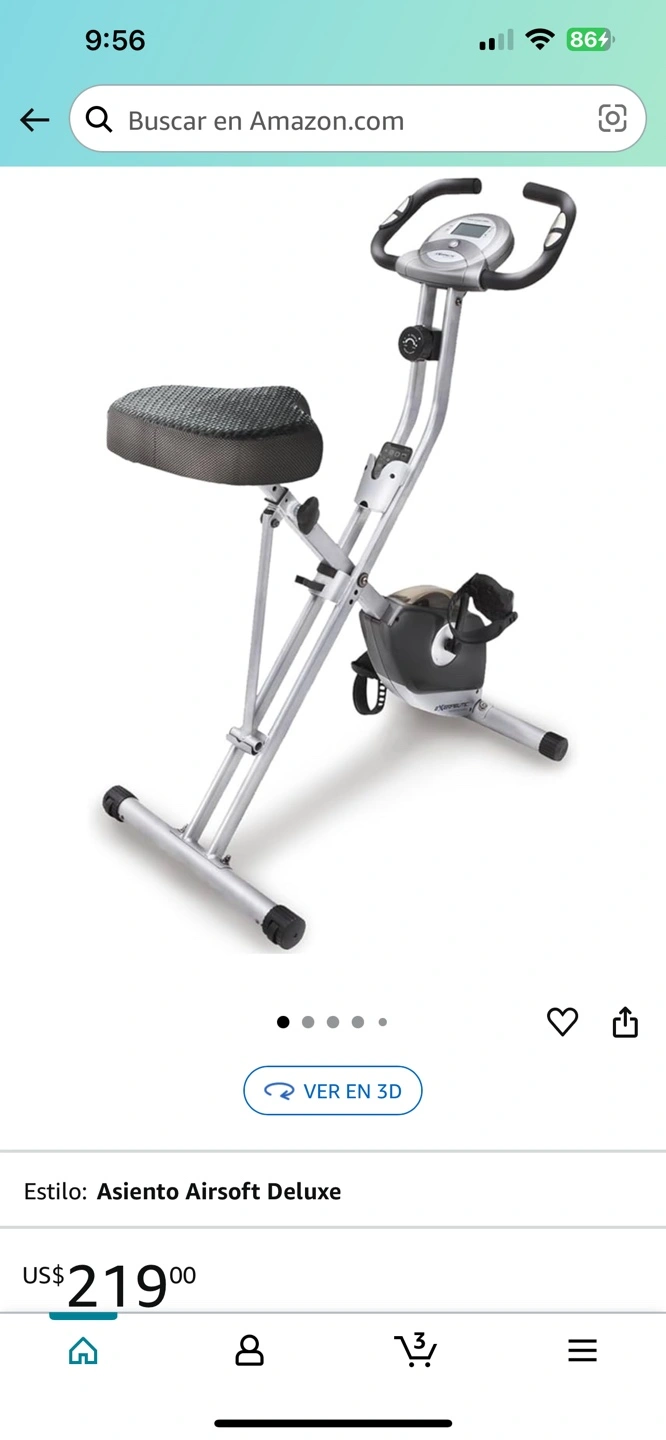Go back using the arrow
The width and height of the screenshot is (666, 1440).
[34, 120]
